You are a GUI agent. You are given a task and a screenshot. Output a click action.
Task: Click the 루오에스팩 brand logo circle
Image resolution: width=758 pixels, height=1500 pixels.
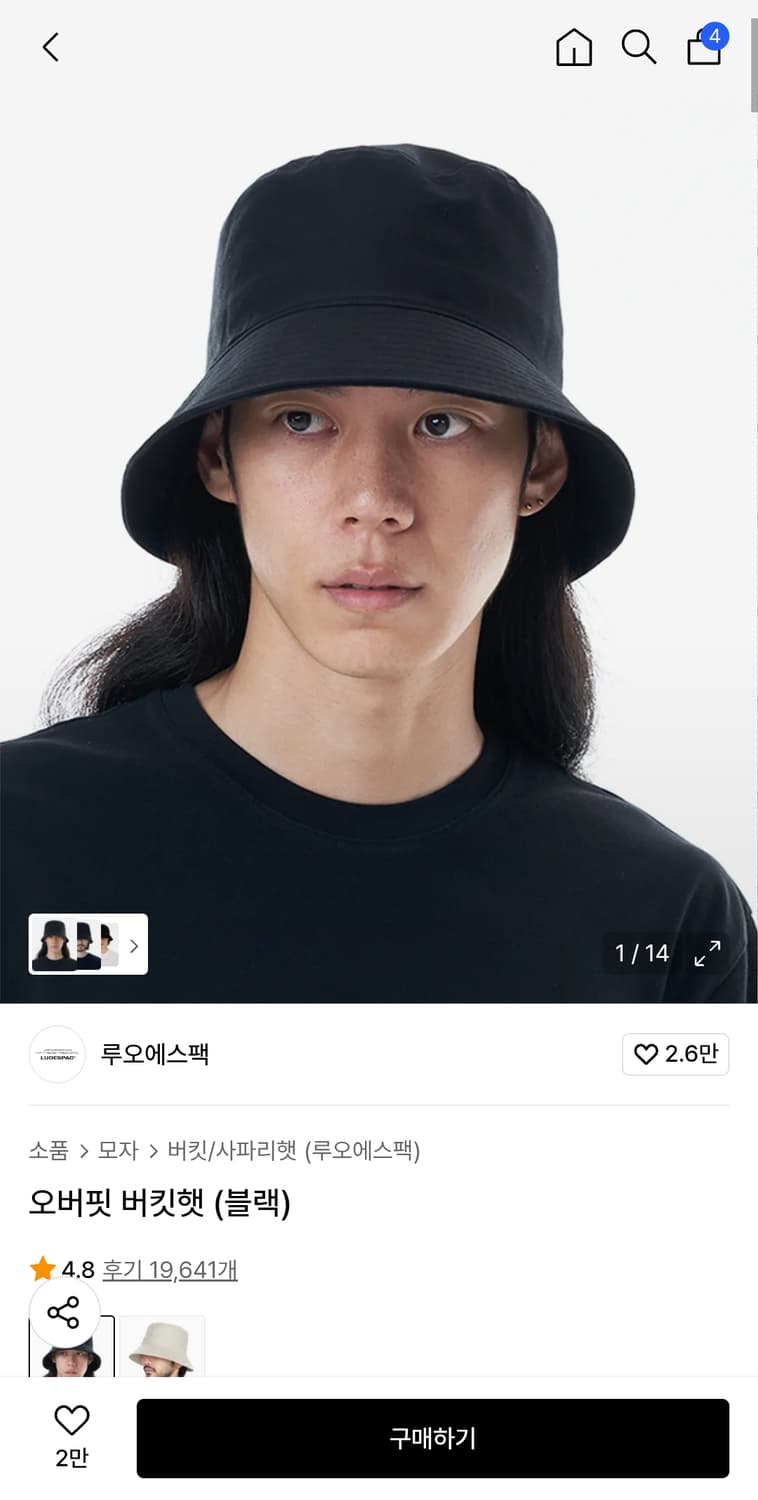(57, 1054)
